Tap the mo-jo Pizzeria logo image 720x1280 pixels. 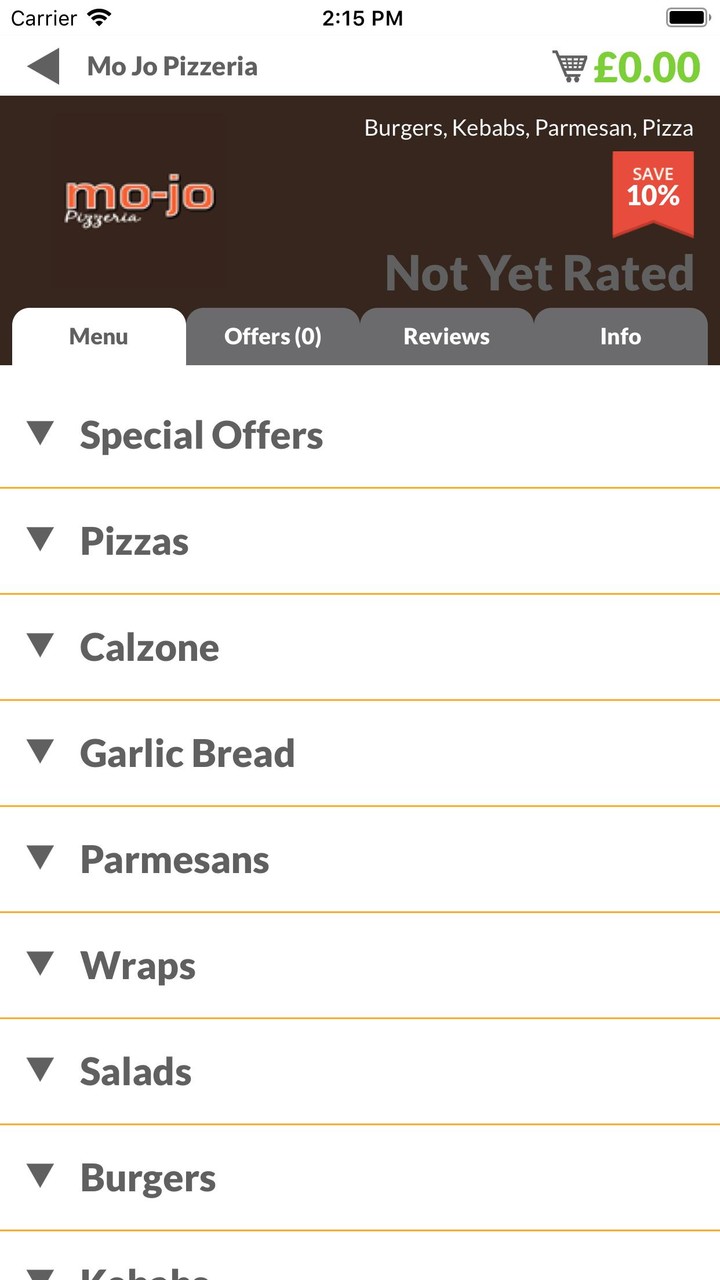pos(138,197)
